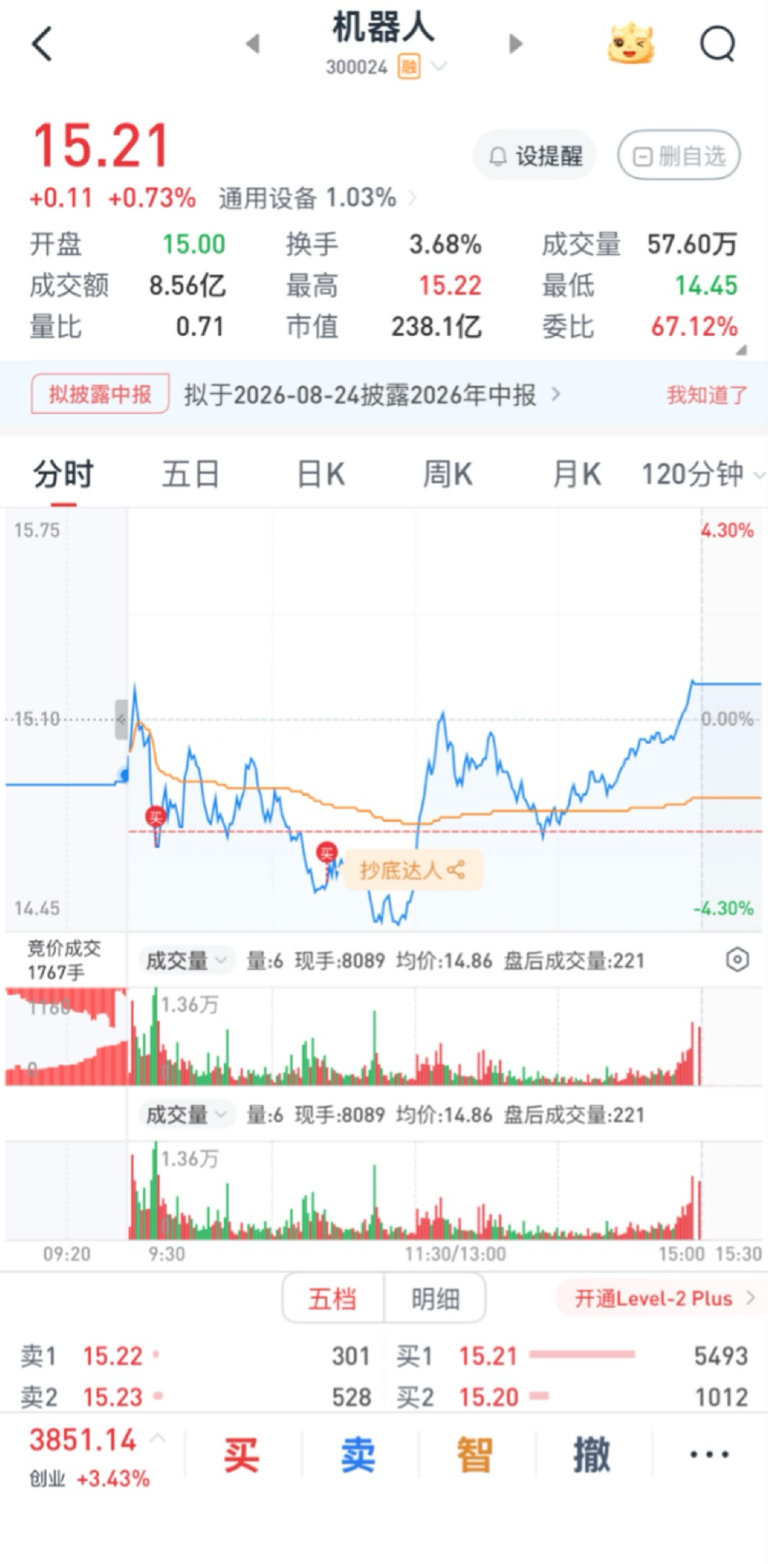
Task: Tap the red 买 buy button
Action: (x=241, y=1455)
